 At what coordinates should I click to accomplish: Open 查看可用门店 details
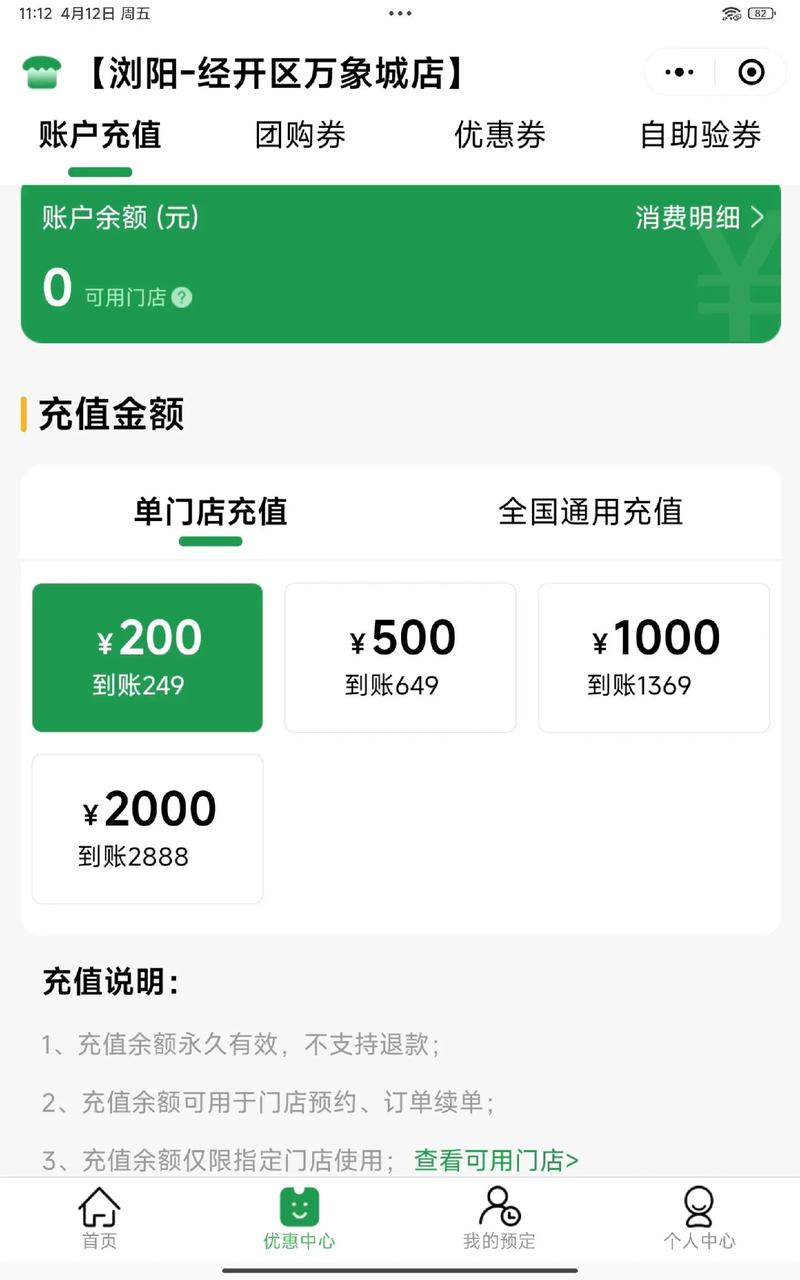pos(494,1161)
